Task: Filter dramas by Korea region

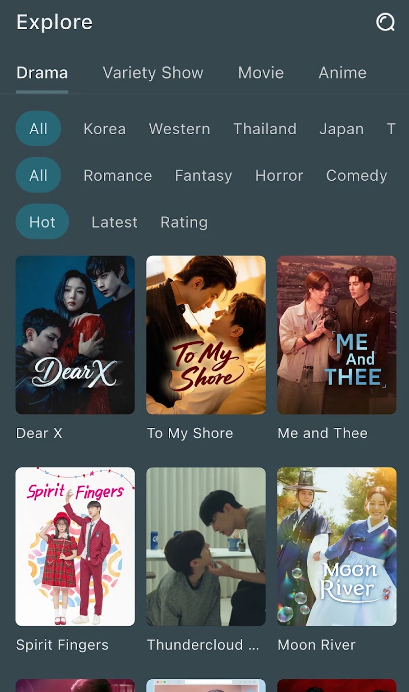Action: (105, 129)
